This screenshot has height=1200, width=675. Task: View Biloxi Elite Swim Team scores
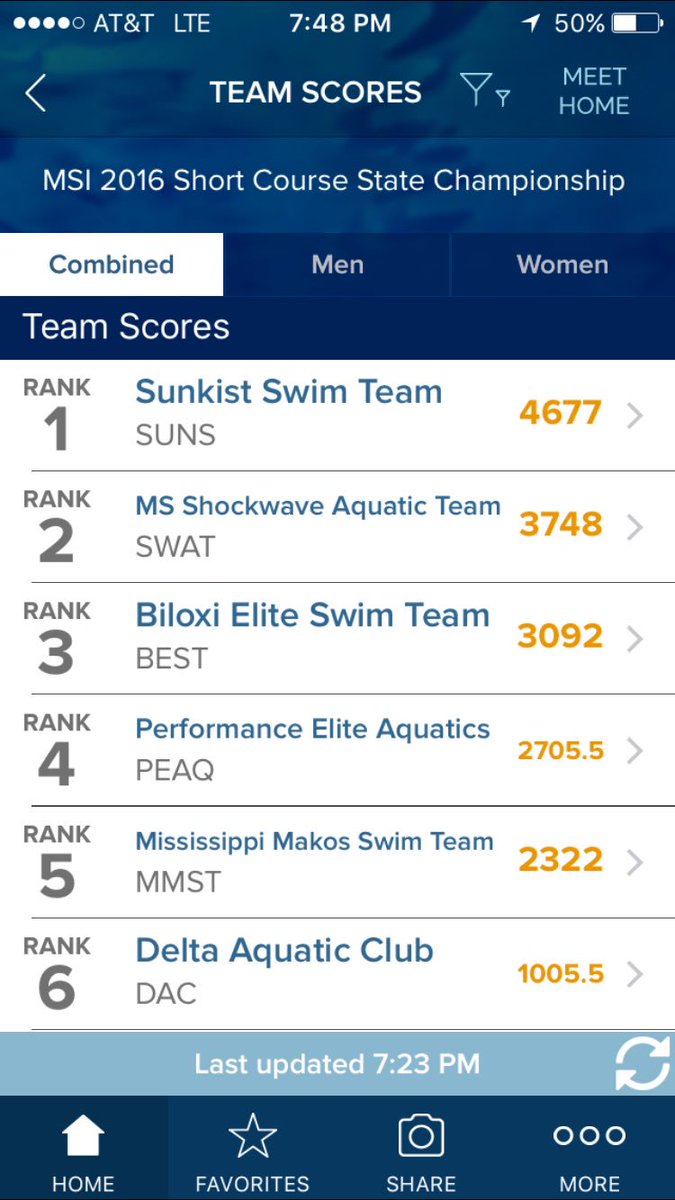point(337,638)
